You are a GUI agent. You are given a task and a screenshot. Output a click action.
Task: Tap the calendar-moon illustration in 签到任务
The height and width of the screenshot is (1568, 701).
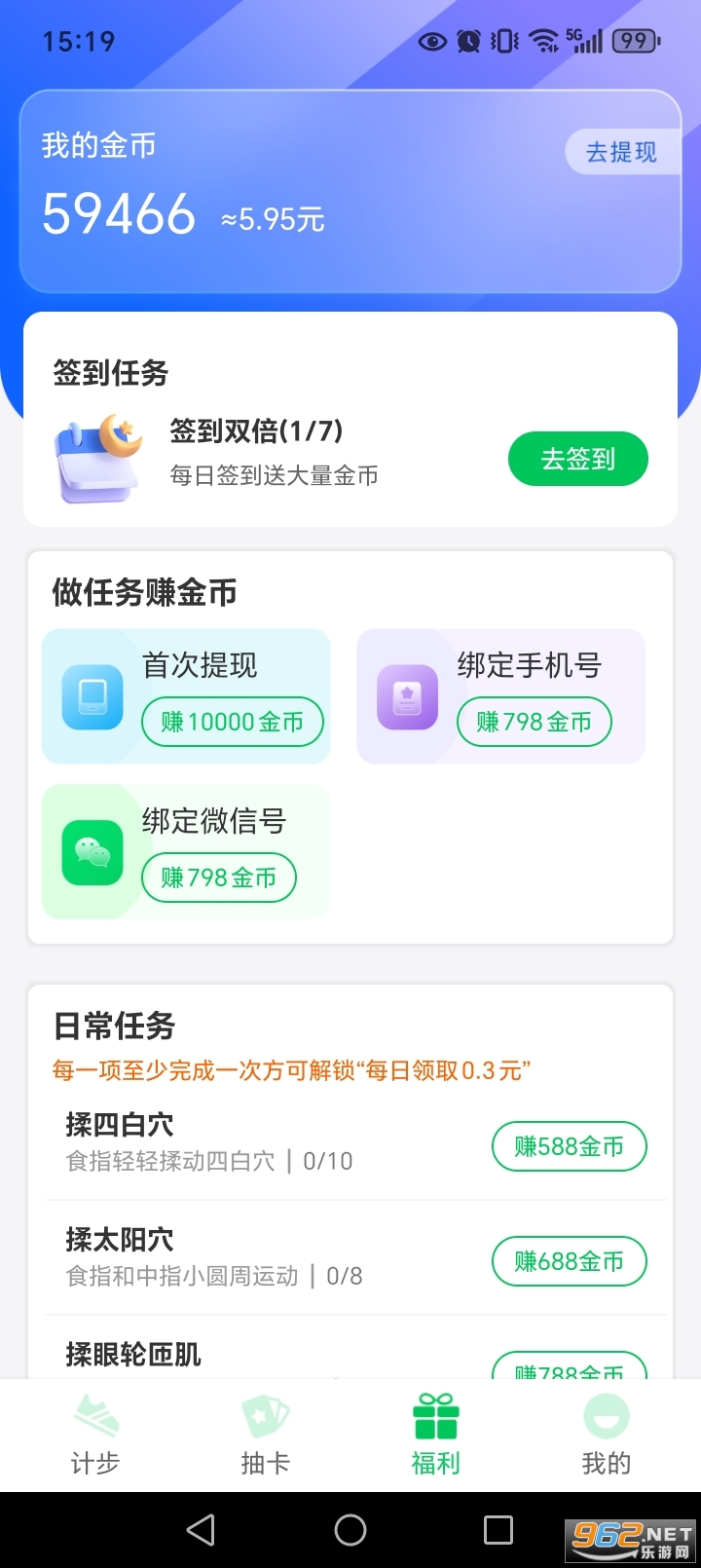[x=96, y=456]
